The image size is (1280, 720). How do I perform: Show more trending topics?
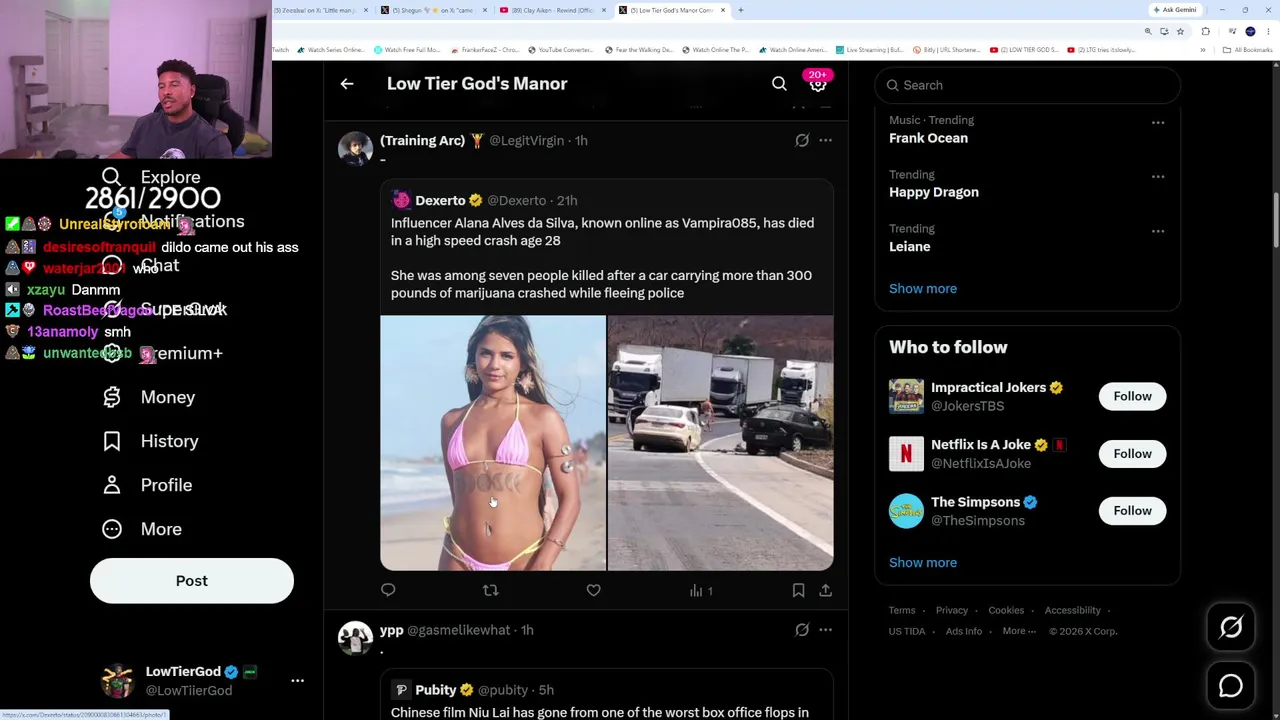point(923,288)
